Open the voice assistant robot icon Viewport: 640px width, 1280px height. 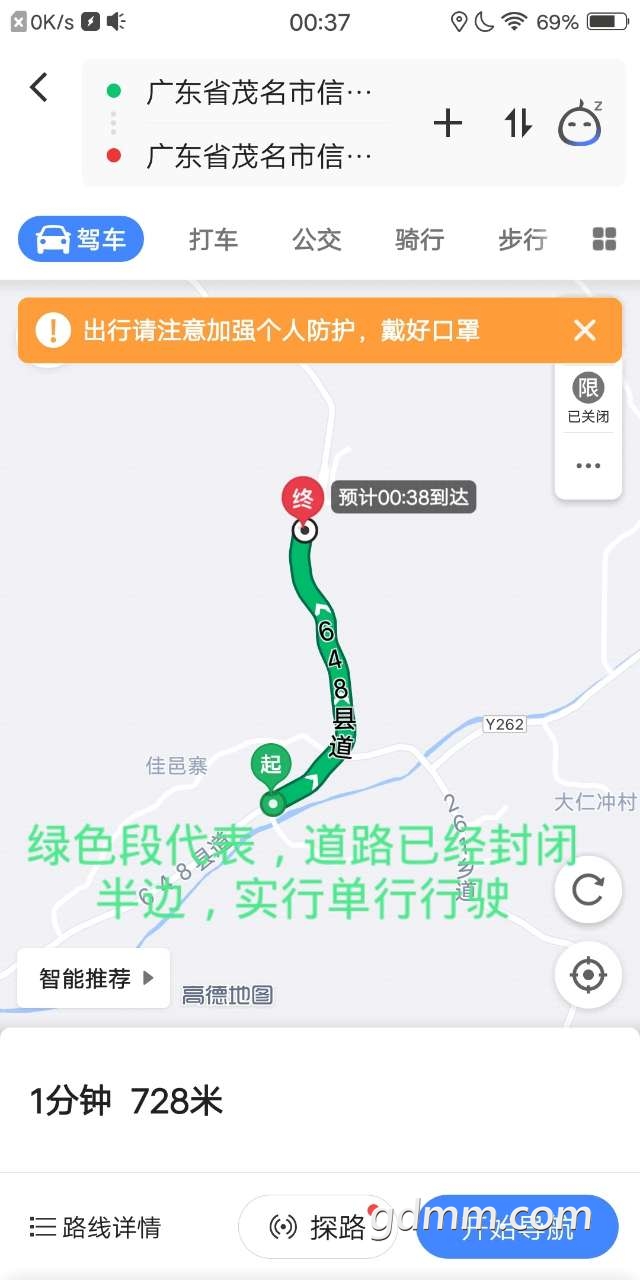[x=579, y=124]
